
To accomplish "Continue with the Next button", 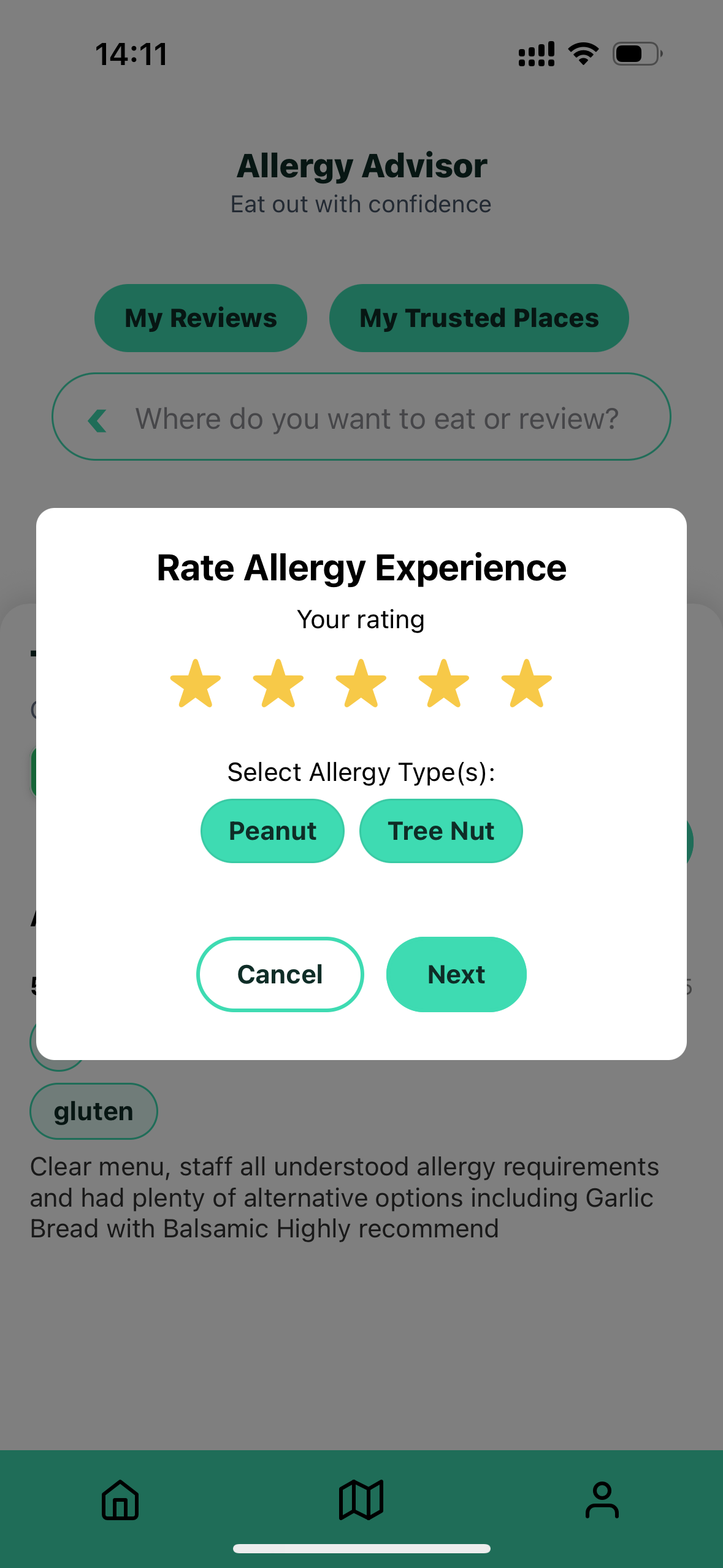I will coord(456,974).
